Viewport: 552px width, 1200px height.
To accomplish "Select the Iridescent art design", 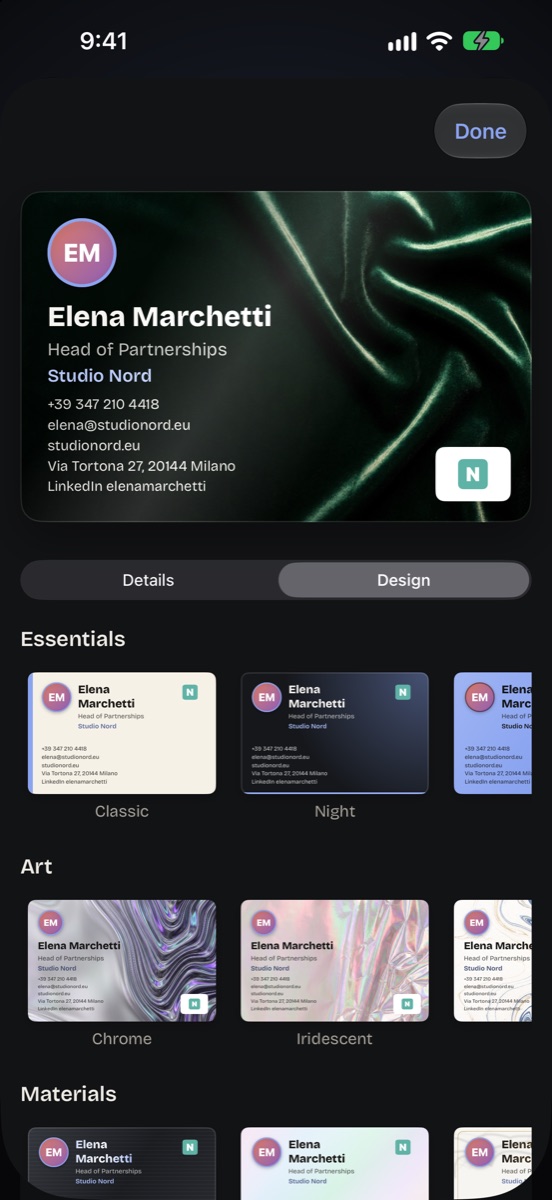I will 335,960.
